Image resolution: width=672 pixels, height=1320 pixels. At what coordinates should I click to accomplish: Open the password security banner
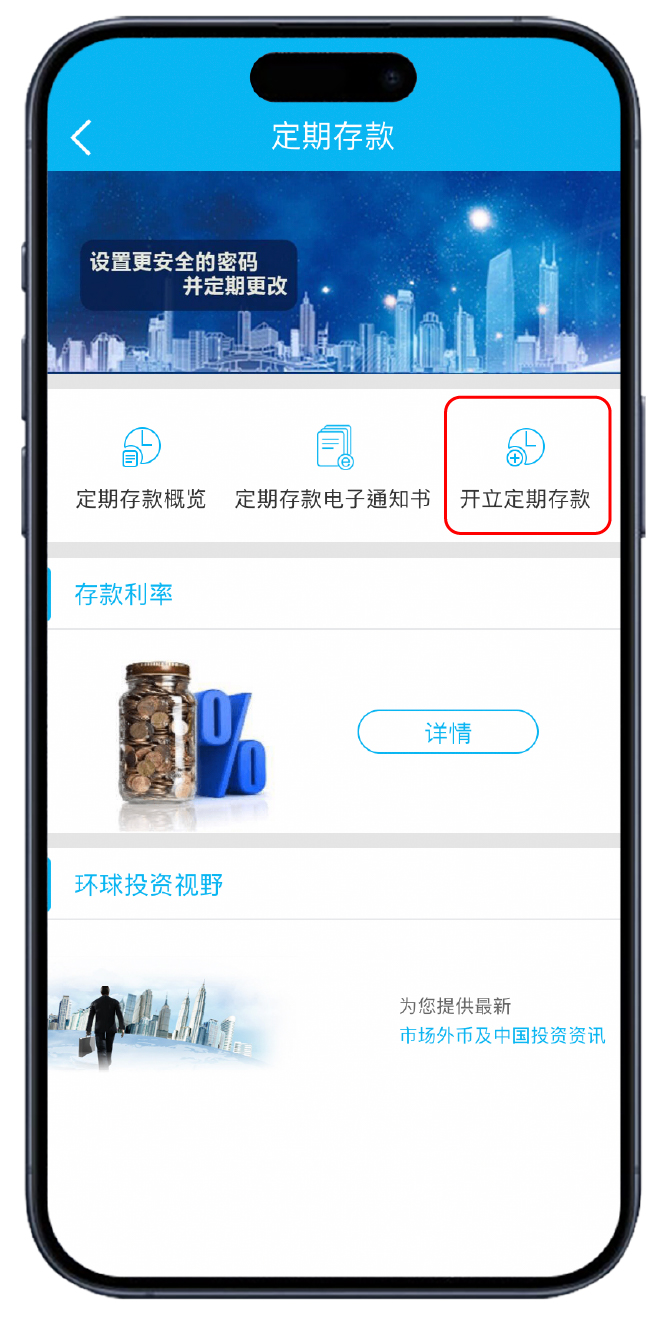(334, 273)
